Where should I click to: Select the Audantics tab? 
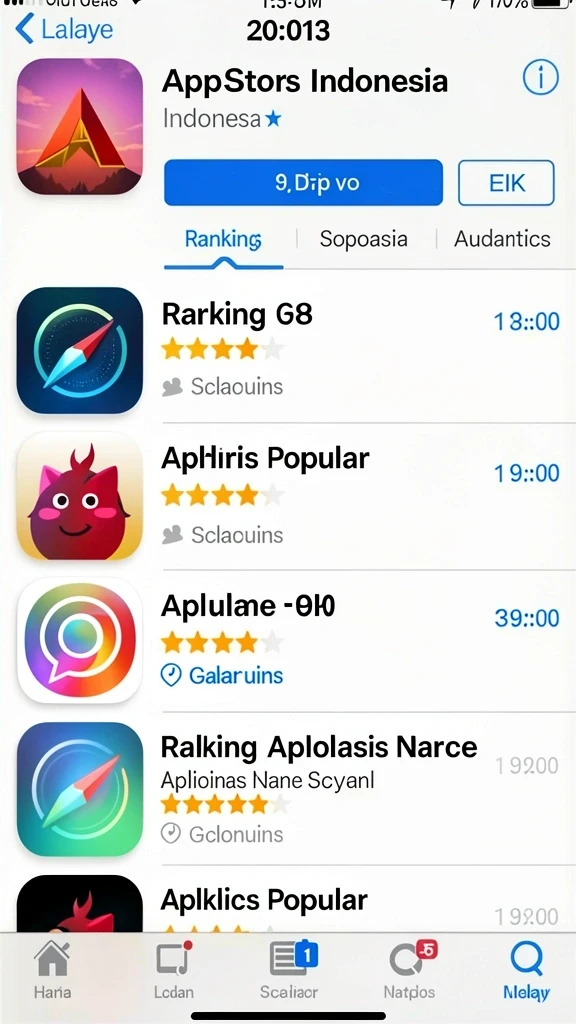click(x=502, y=239)
